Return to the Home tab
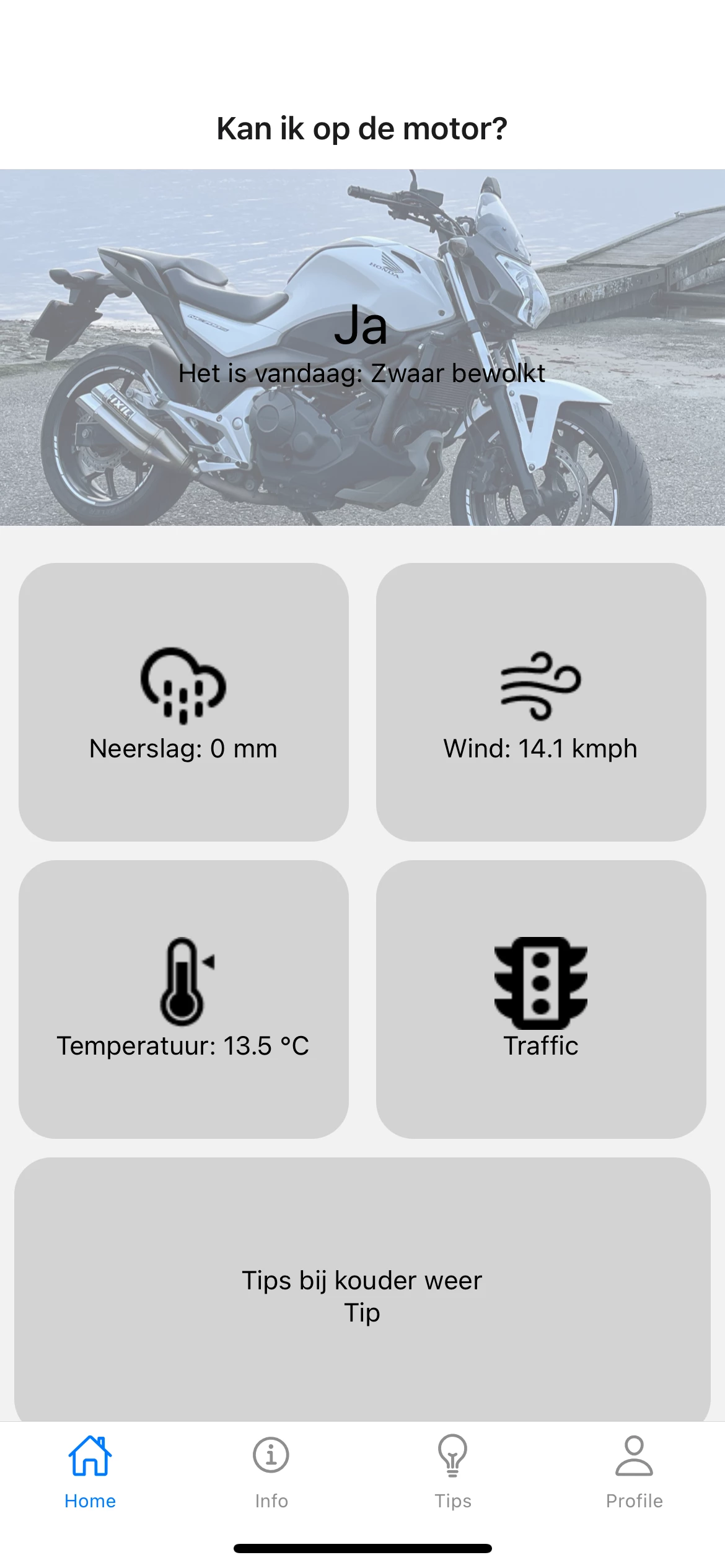725x1568 pixels. pyautogui.click(x=90, y=1480)
